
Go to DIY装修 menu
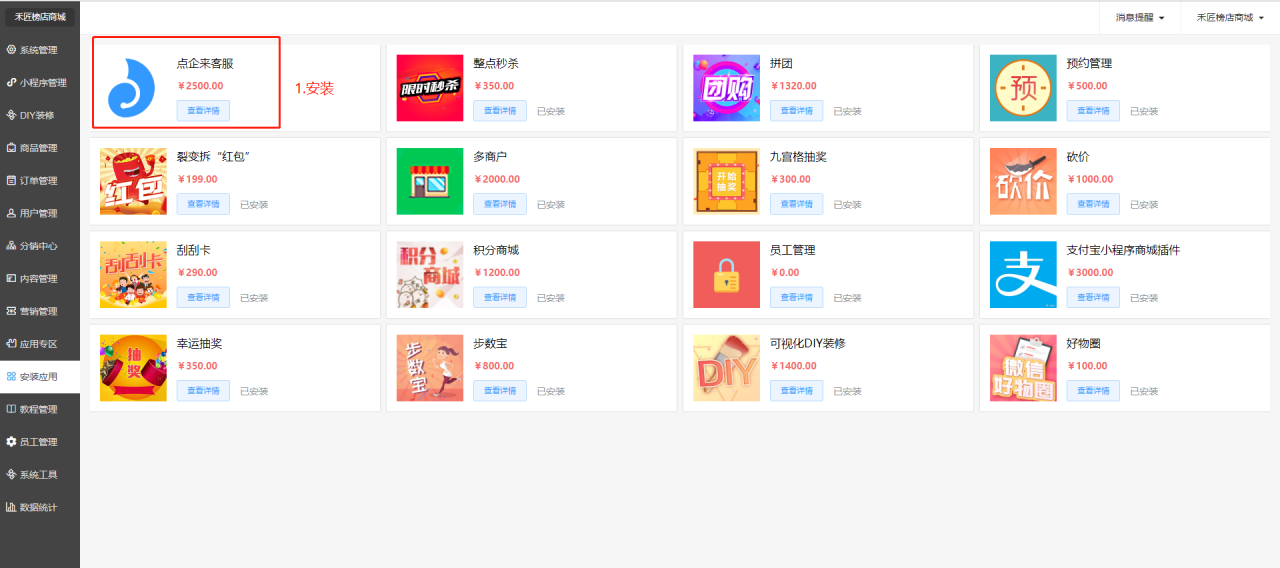pos(36,115)
